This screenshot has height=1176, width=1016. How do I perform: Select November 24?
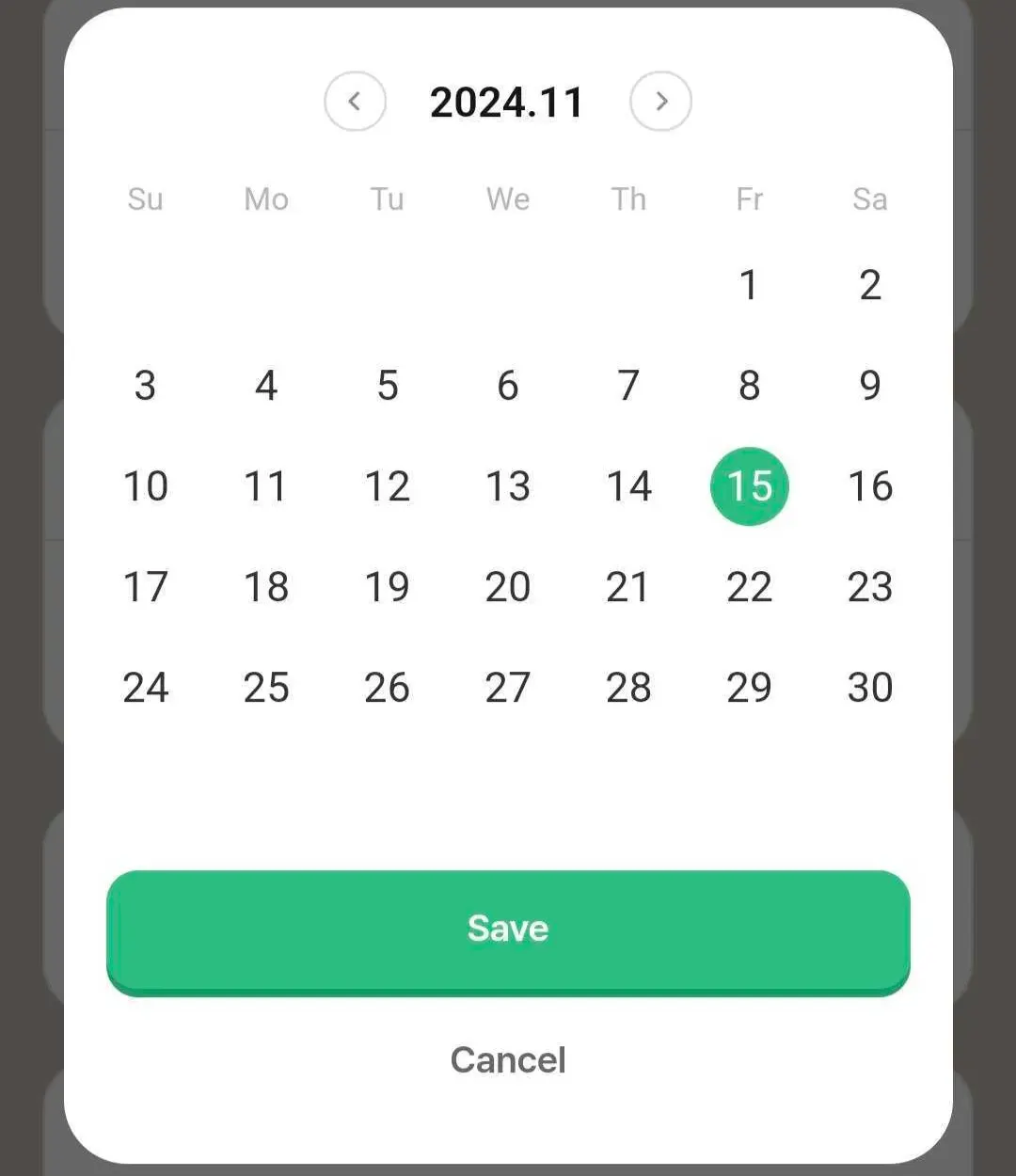click(x=146, y=688)
